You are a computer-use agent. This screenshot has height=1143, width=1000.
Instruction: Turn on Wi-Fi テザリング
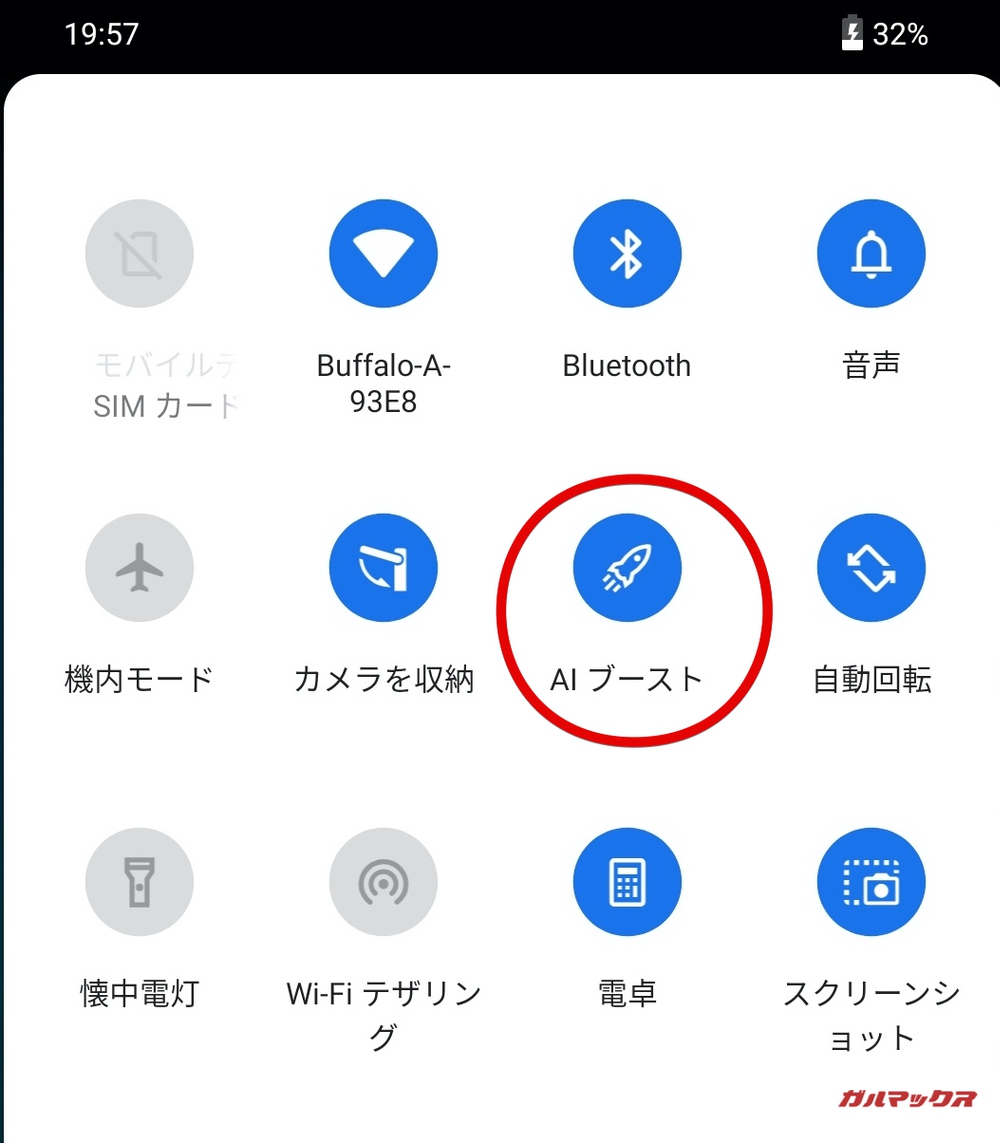tap(383, 881)
